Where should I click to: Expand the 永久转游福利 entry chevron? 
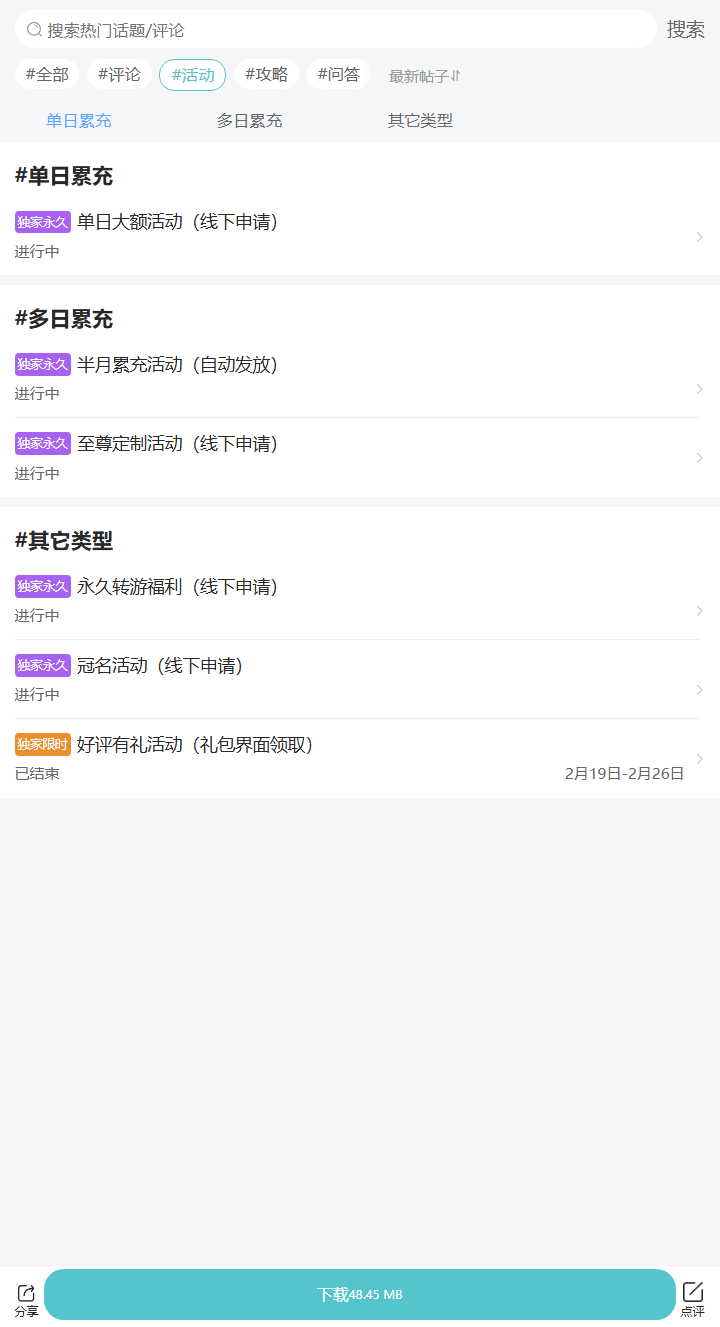(700, 611)
